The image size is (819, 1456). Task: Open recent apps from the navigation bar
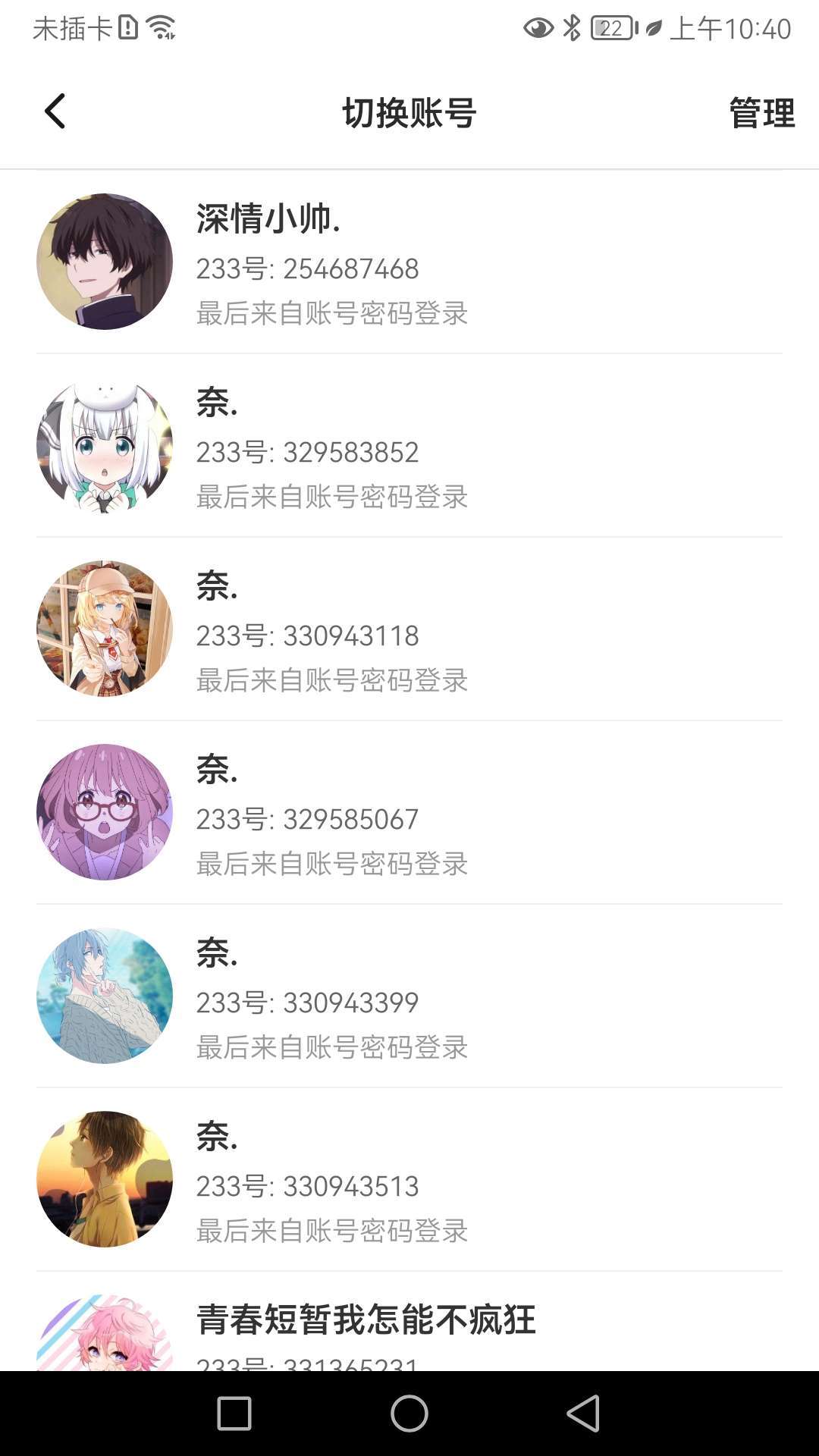tap(234, 1414)
